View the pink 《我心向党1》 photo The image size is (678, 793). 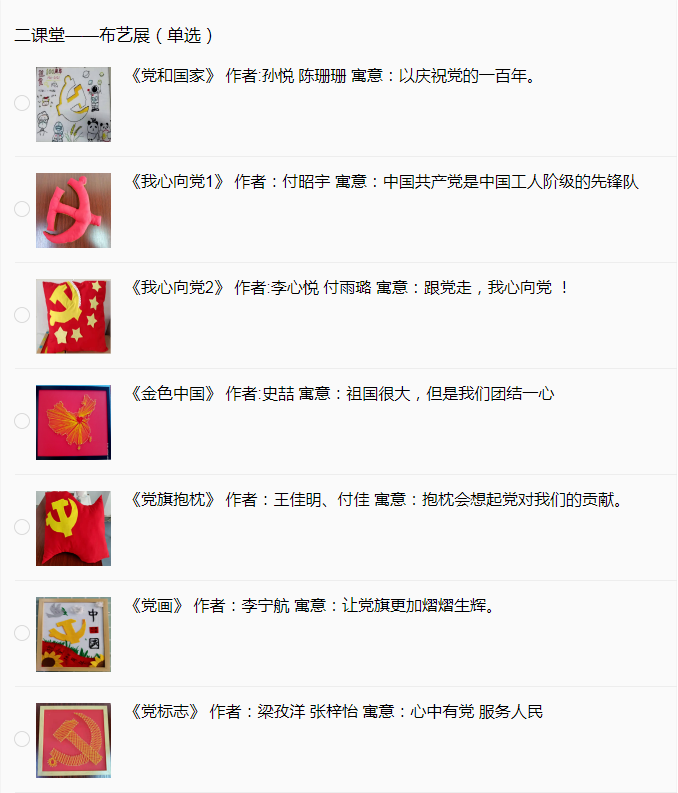(73, 210)
